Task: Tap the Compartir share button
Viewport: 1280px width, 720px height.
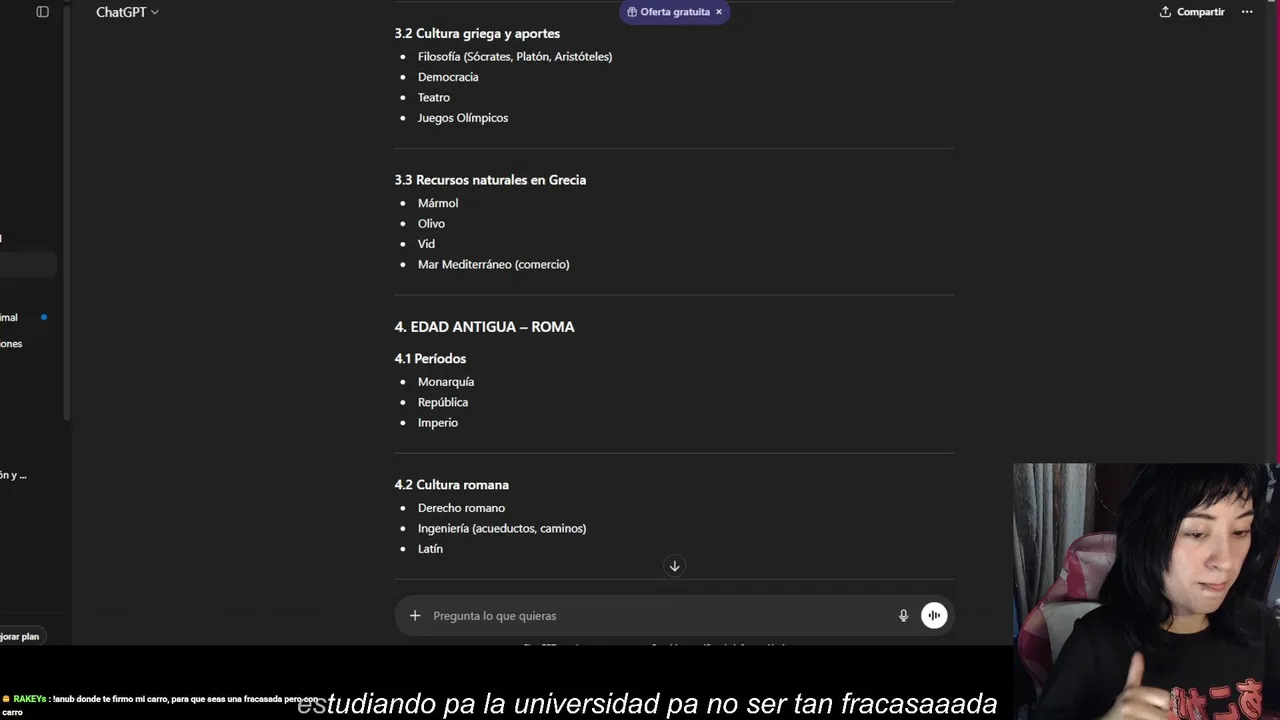Action: [1192, 12]
